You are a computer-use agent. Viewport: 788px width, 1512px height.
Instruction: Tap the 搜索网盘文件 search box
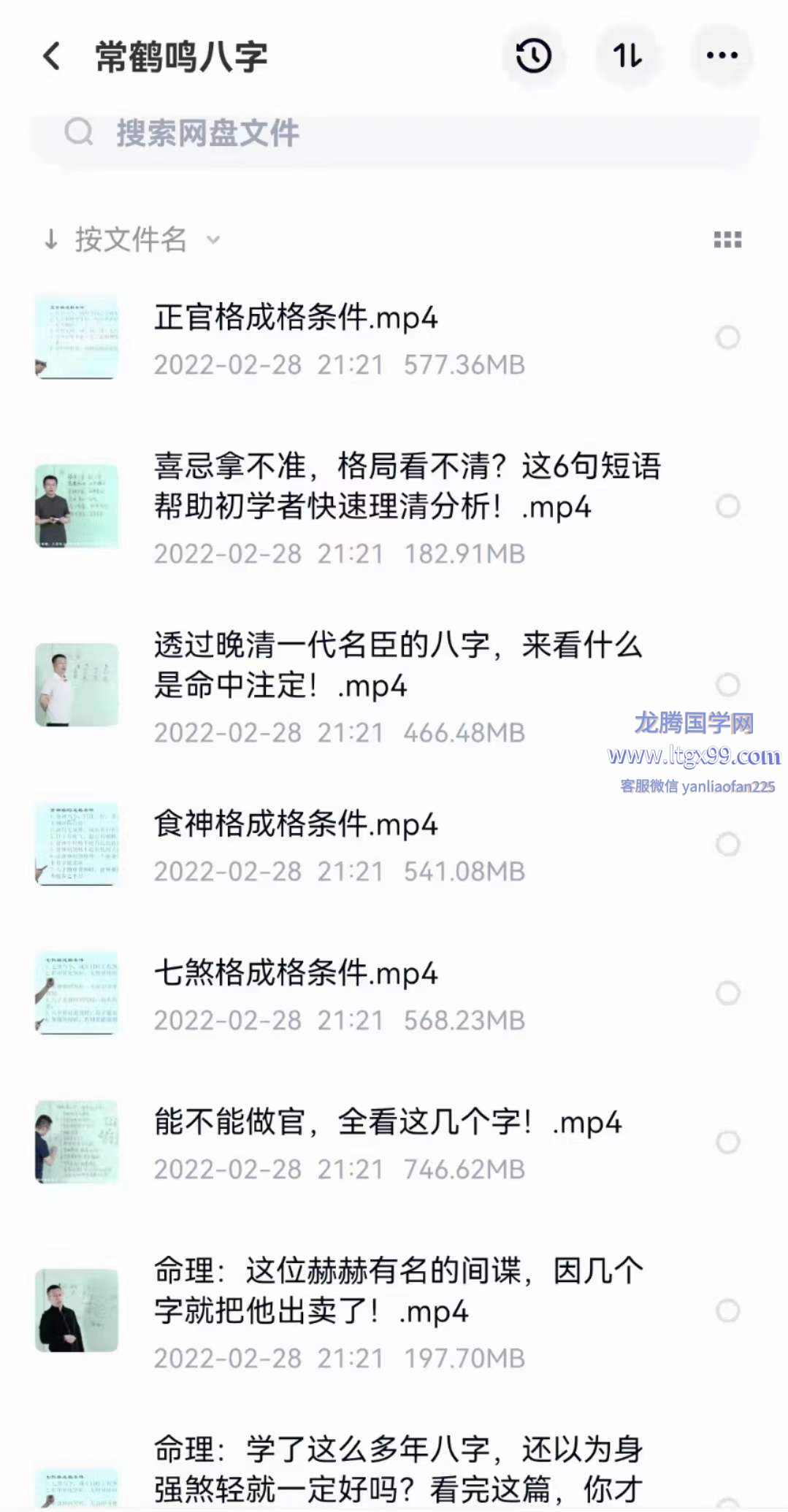coord(394,134)
